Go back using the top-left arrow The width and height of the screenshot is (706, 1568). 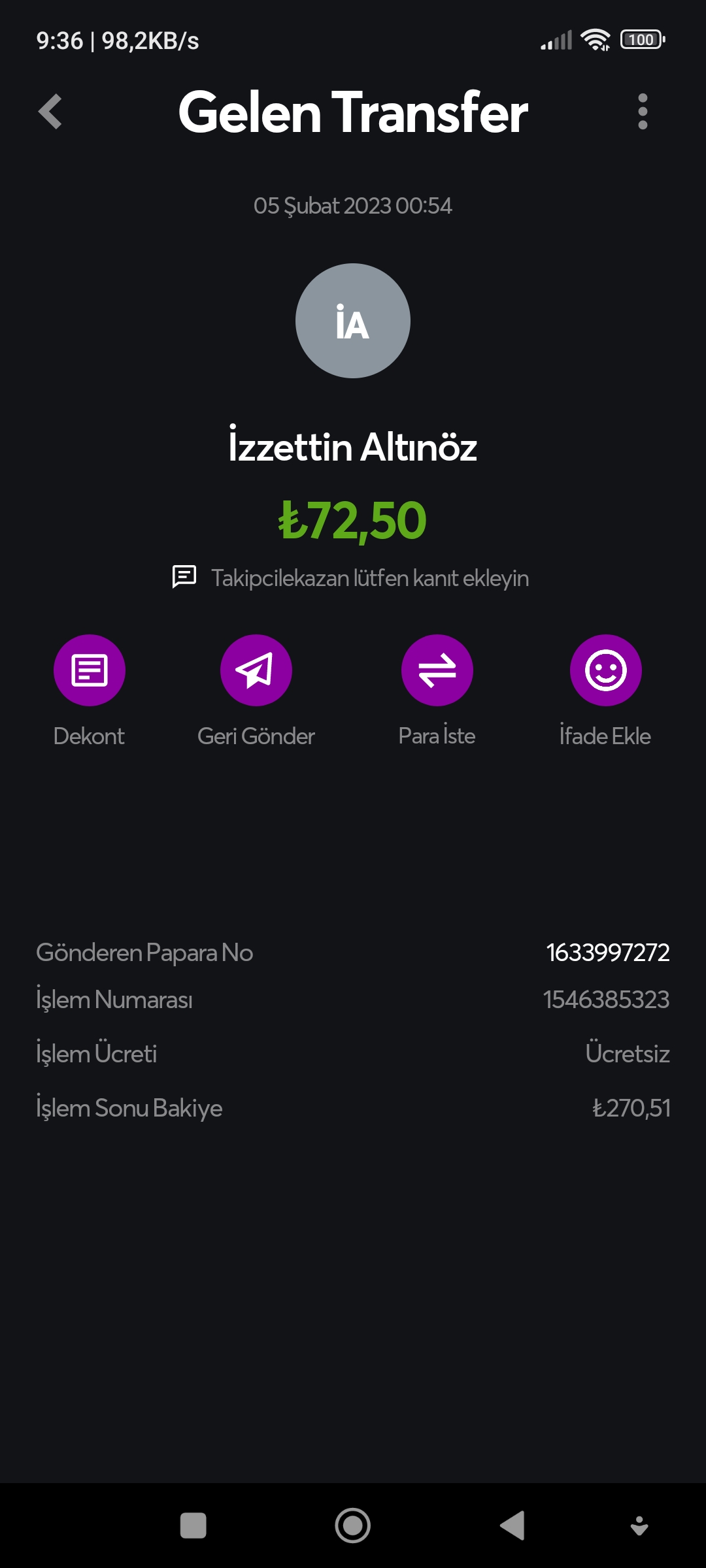(x=50, y=112)
